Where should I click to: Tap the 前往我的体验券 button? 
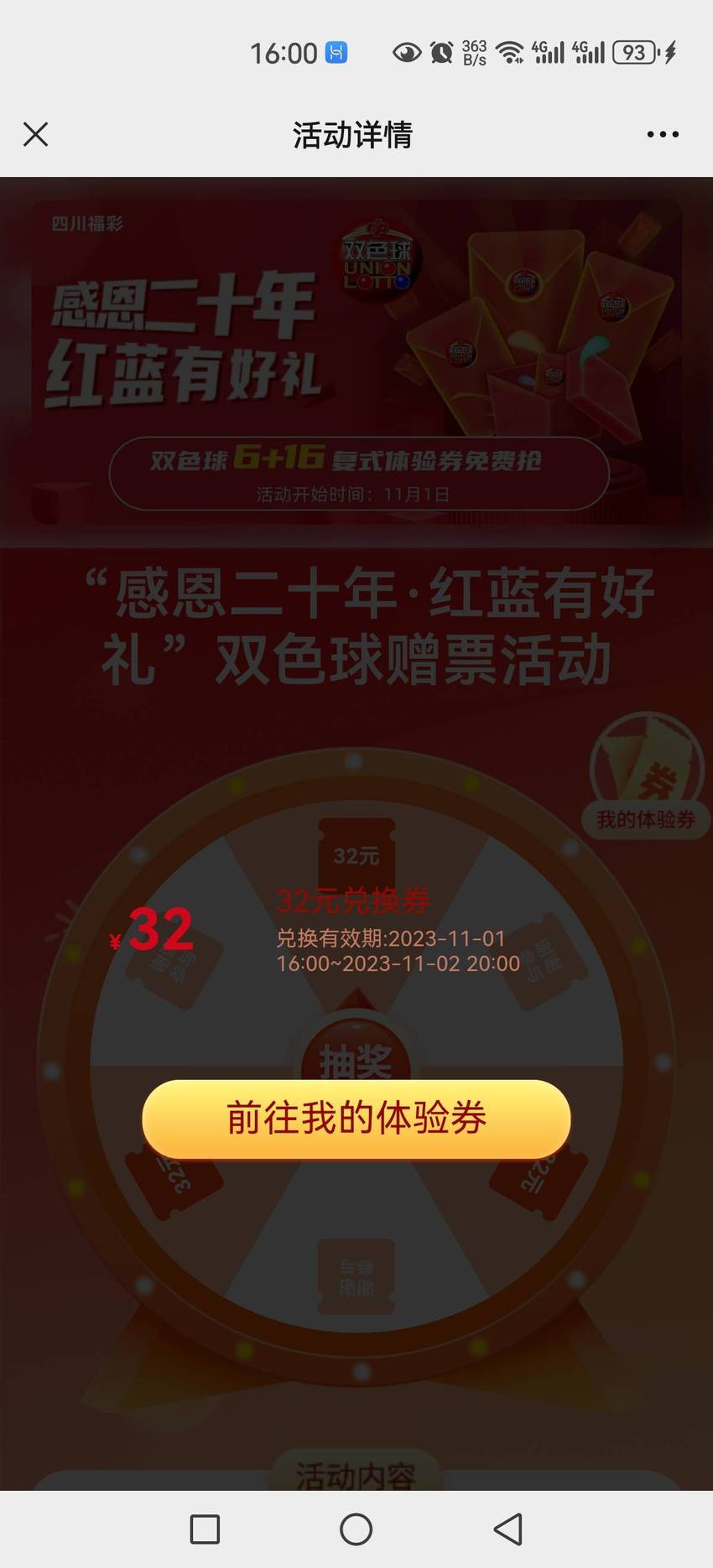click(x=356, y=1119)
